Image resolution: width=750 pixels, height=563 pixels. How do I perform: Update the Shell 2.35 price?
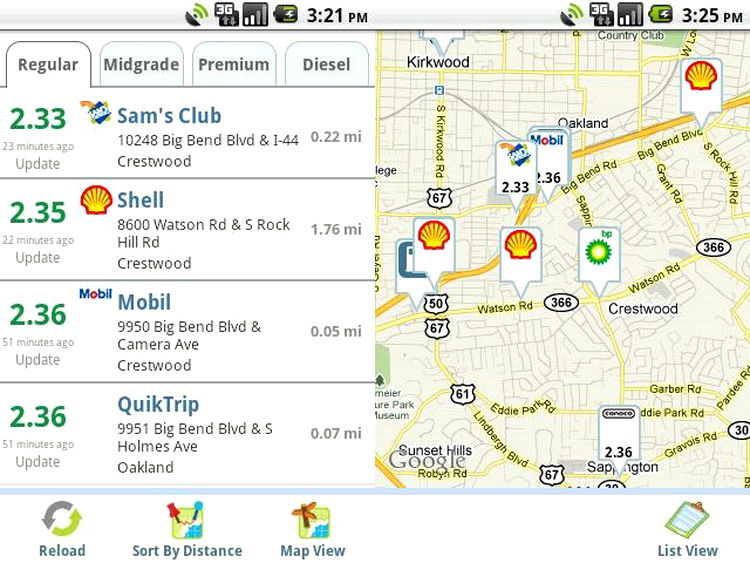(x=37, y=258)
